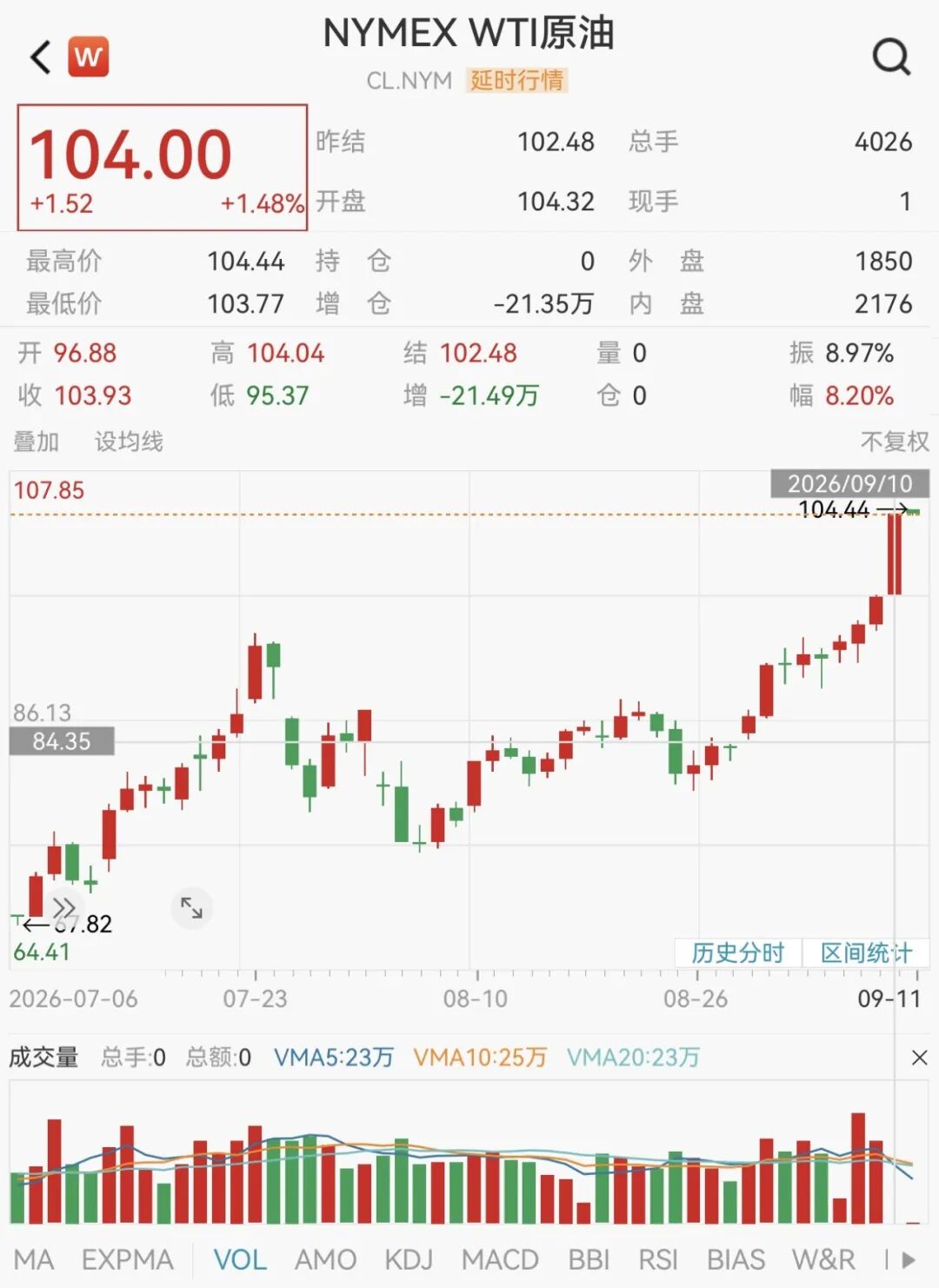The width and height of the screenshot is (939, 1288).
Task: Switch to the MA indicator
Action: (33, 1259)
